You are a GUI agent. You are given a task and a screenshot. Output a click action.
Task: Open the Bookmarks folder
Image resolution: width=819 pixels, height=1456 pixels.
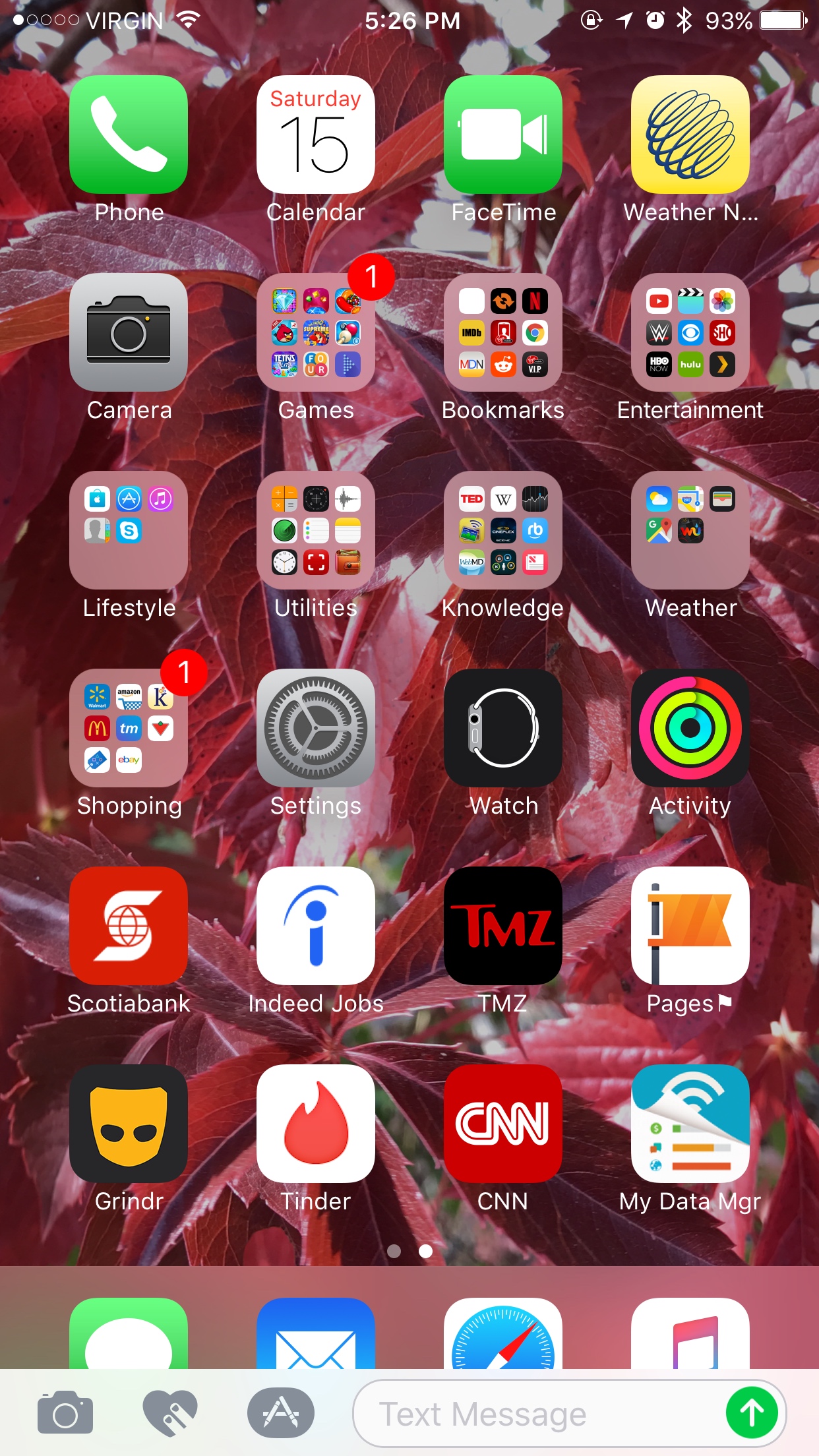pos(503,332)
